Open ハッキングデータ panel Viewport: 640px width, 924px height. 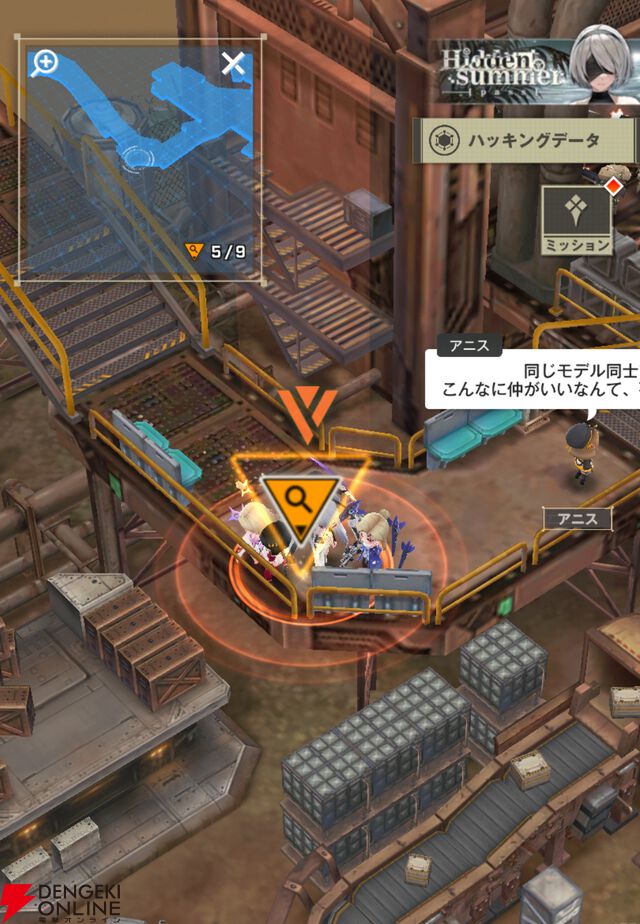pyautogui.click(x=525, y=141)
